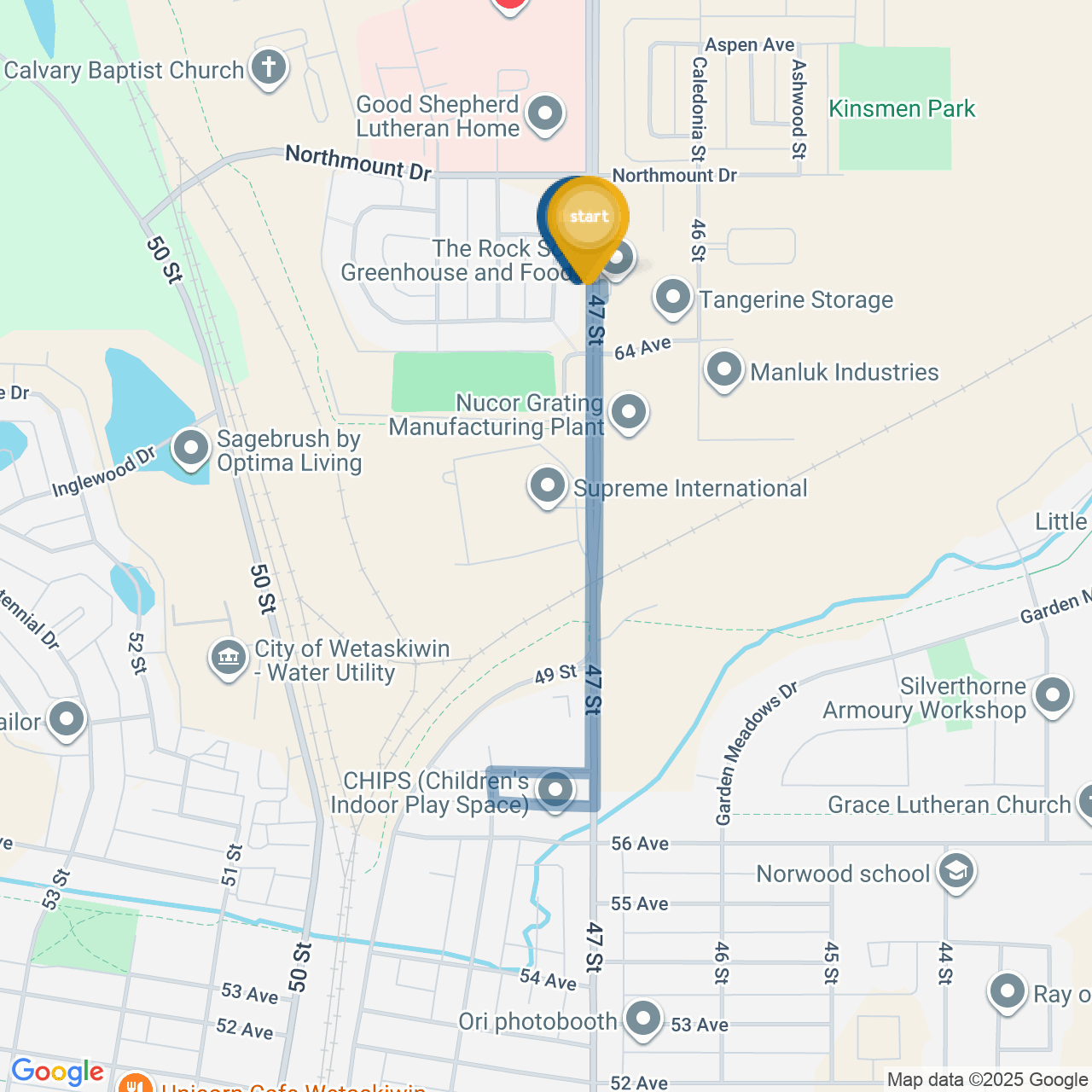Tap the Manluk Industries map pin
Screen dimensions: 1092x1092
tap(723, 370)
